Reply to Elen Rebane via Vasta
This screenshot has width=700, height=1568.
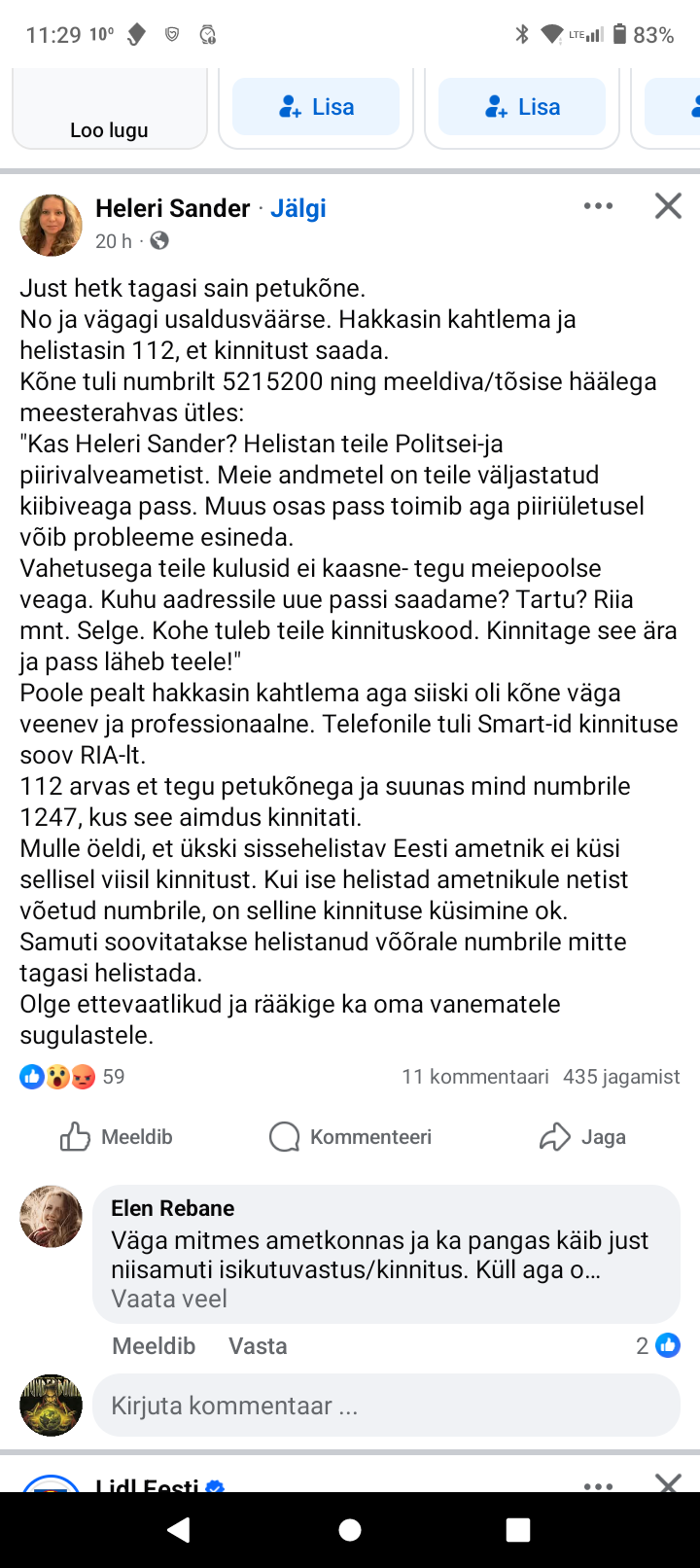point(258,1346)
